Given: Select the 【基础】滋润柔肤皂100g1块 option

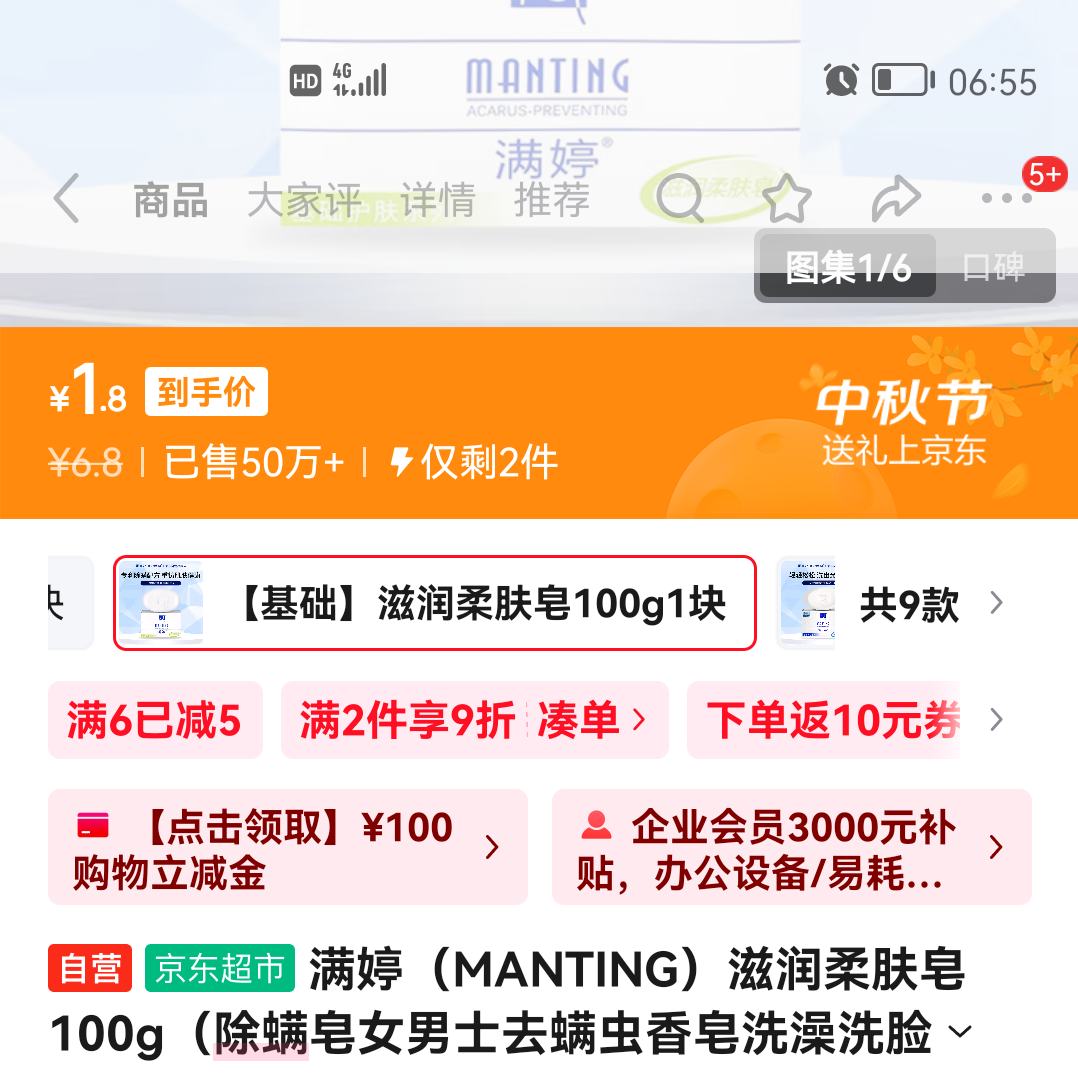Looking at the screenshot, I should (x=435, y=603).
